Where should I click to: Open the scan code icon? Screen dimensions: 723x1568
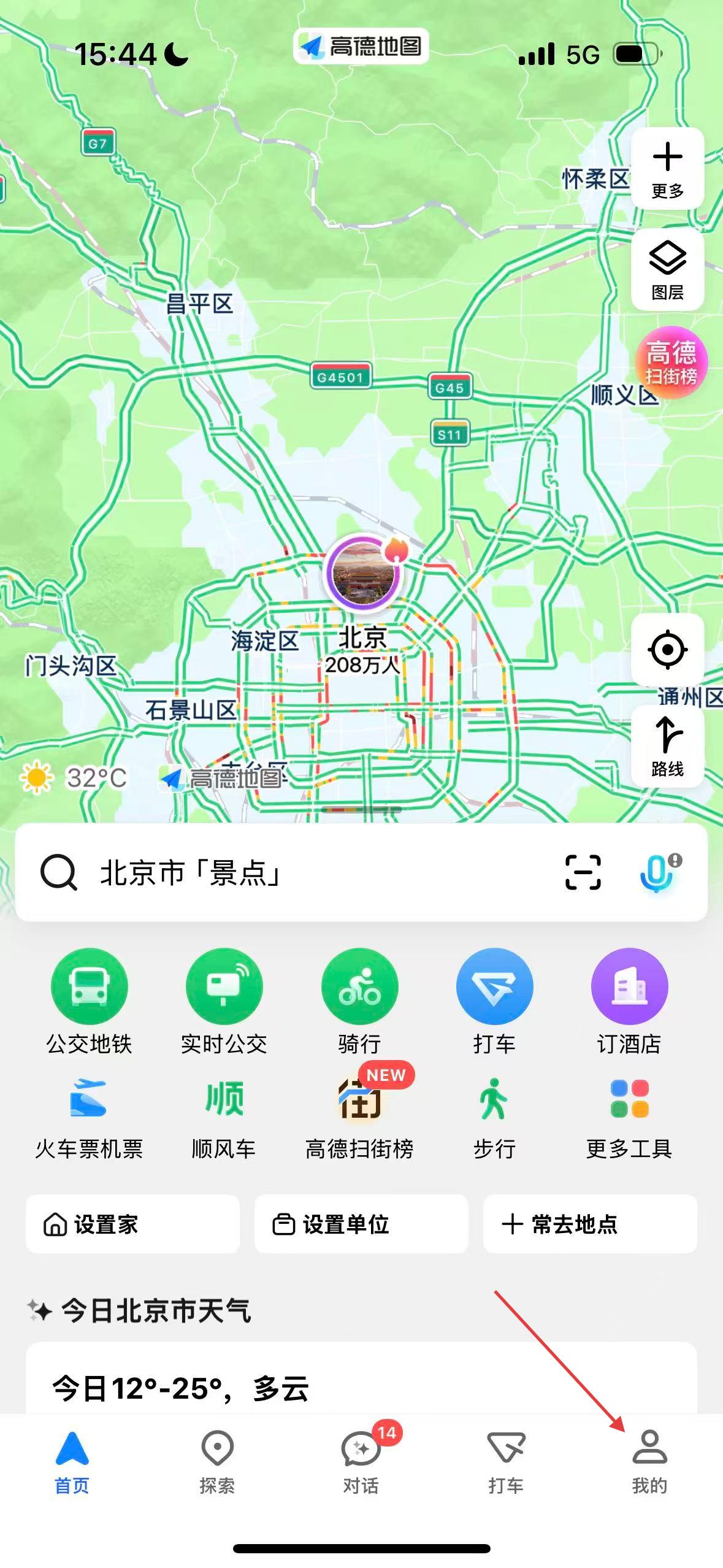pyautogui.click(x=583, y=872)
